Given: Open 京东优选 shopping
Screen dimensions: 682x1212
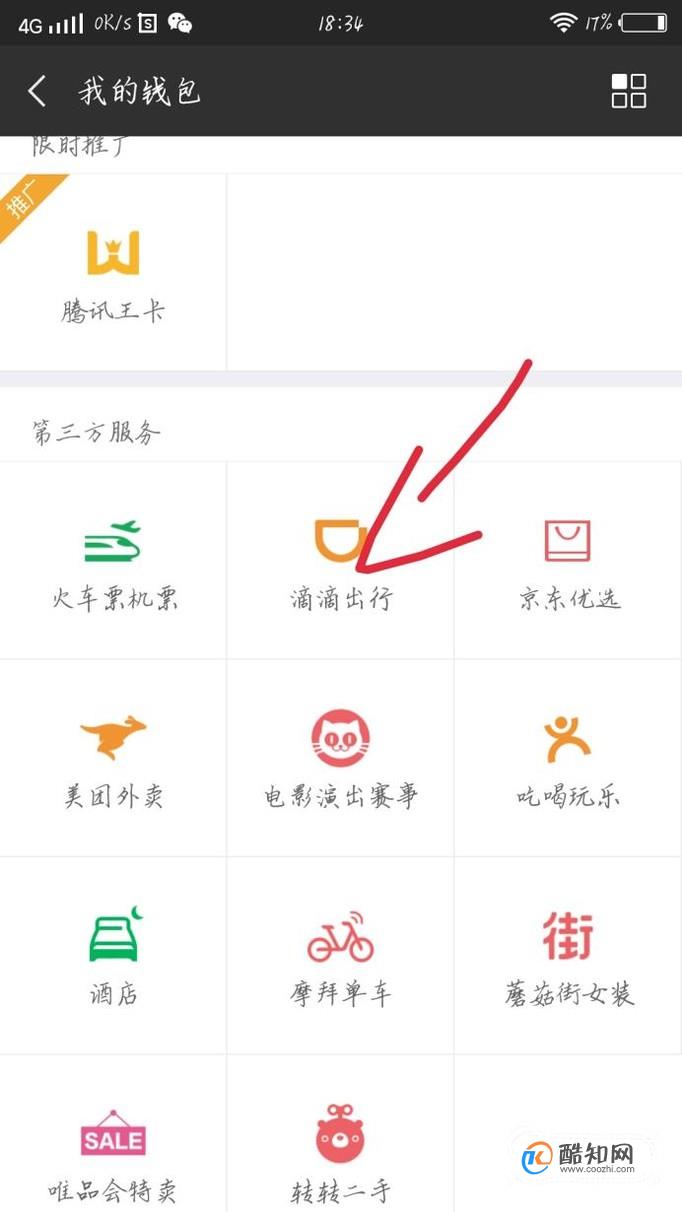Looking at the screenshot, I should click(x=568, y=560).
